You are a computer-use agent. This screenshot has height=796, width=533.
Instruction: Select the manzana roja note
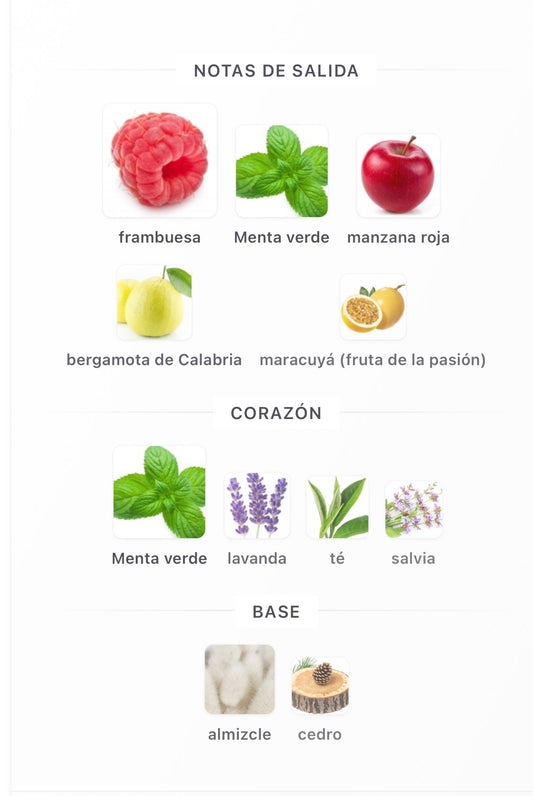coord(398,190)
